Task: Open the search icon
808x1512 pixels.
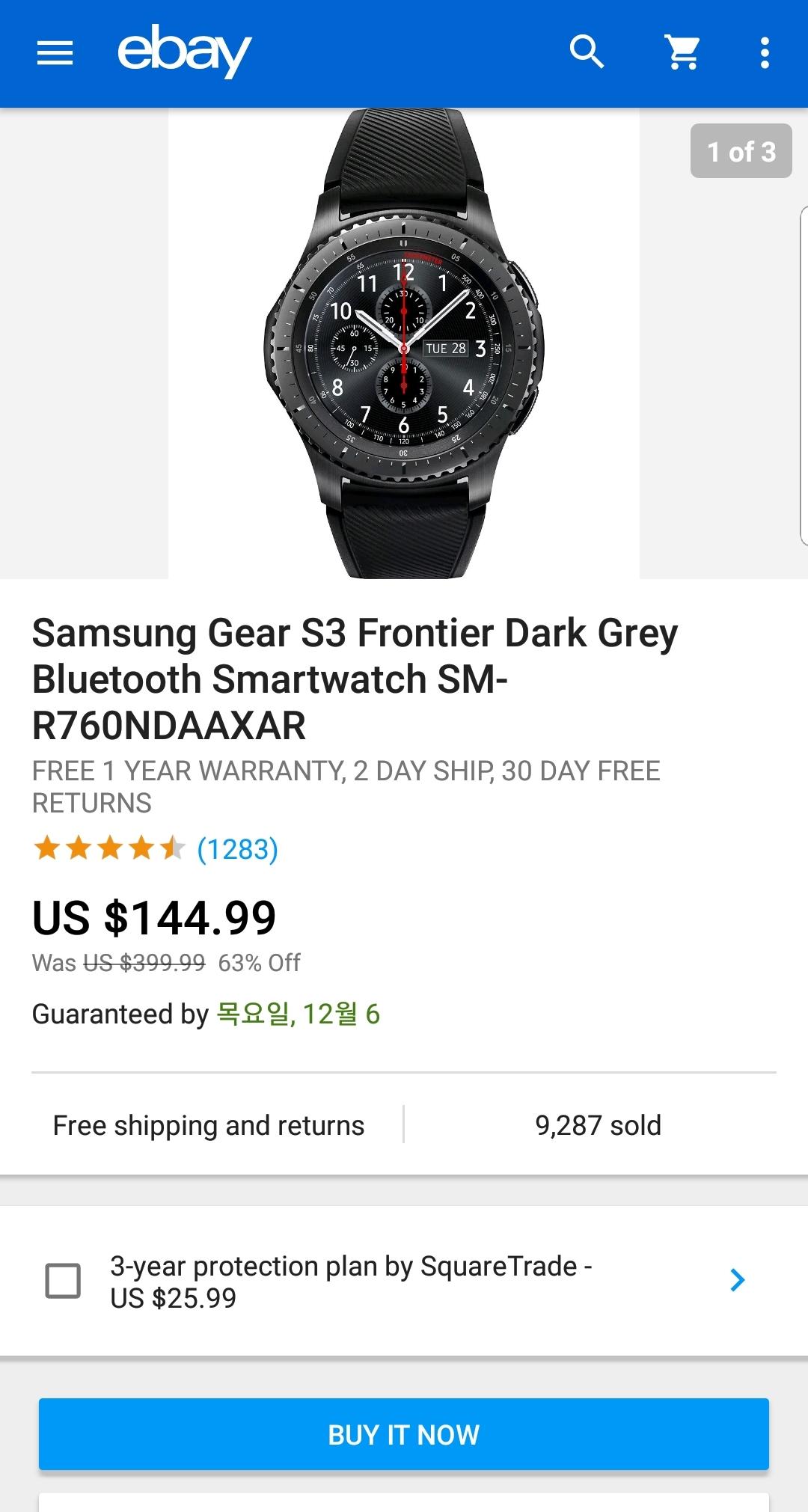Action: pos(587,52)
